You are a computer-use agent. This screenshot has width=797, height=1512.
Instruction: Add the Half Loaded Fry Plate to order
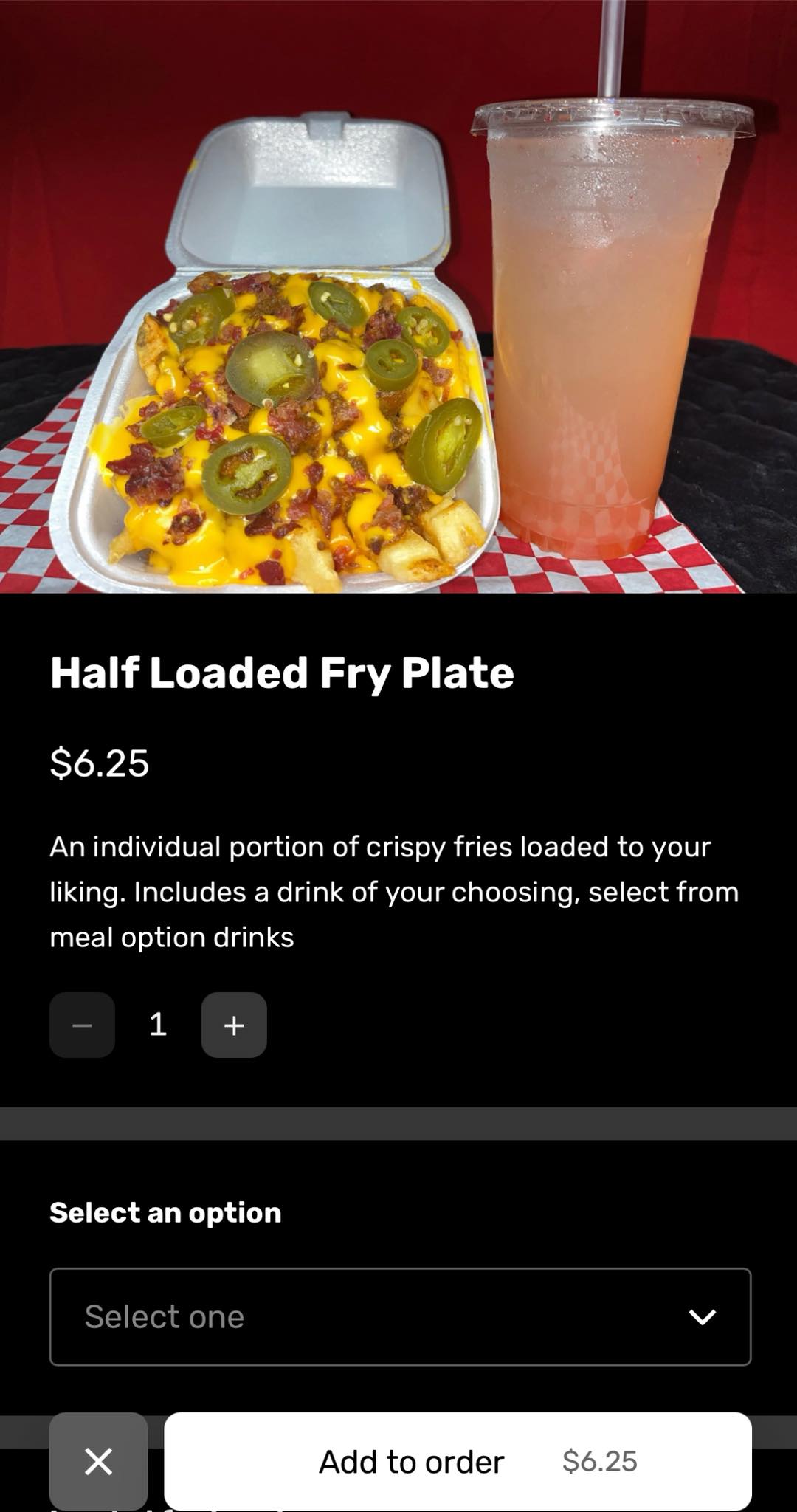coord(458,1461)
